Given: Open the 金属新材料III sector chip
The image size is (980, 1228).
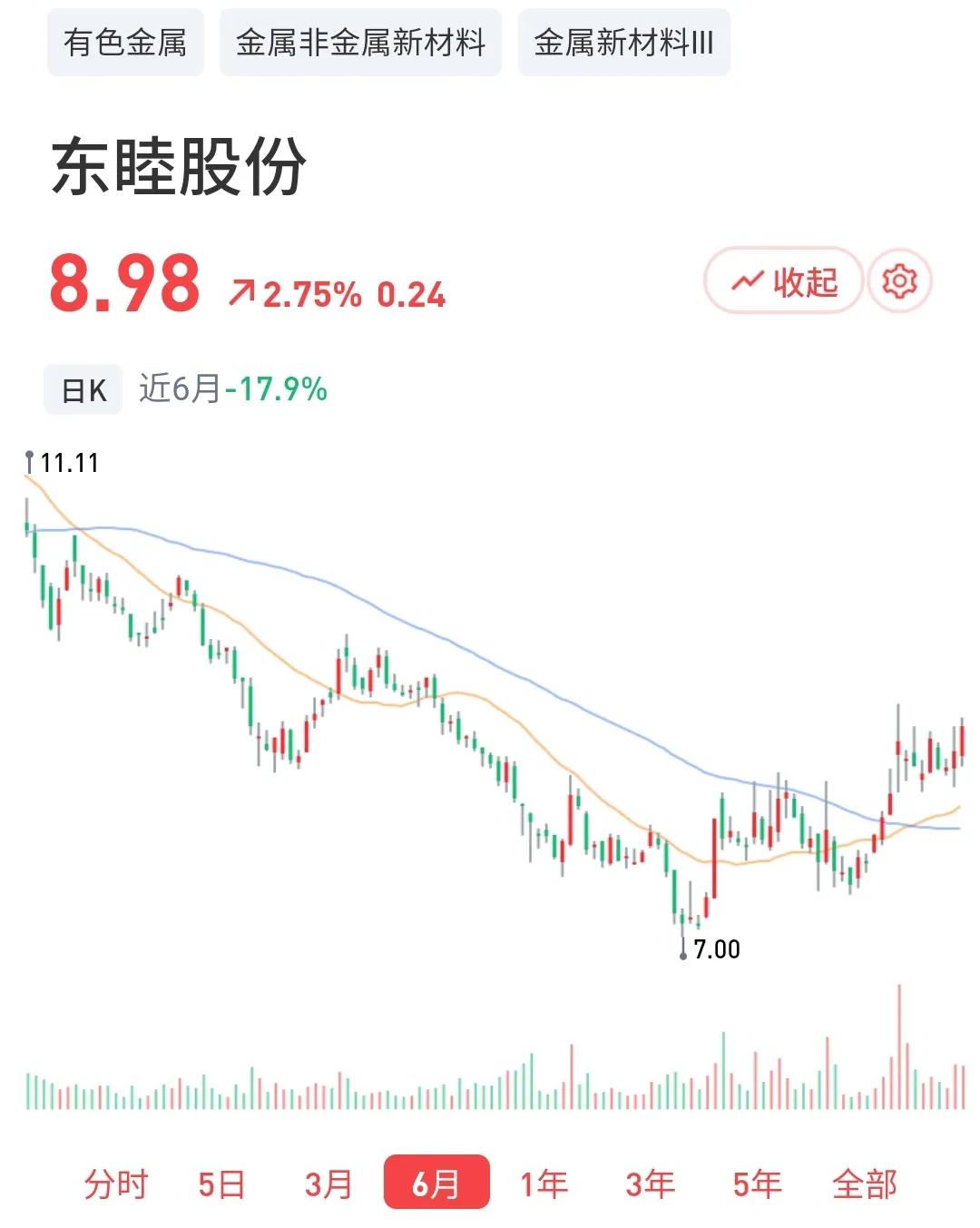Looking at the screenshot, I should click(623, 43).
